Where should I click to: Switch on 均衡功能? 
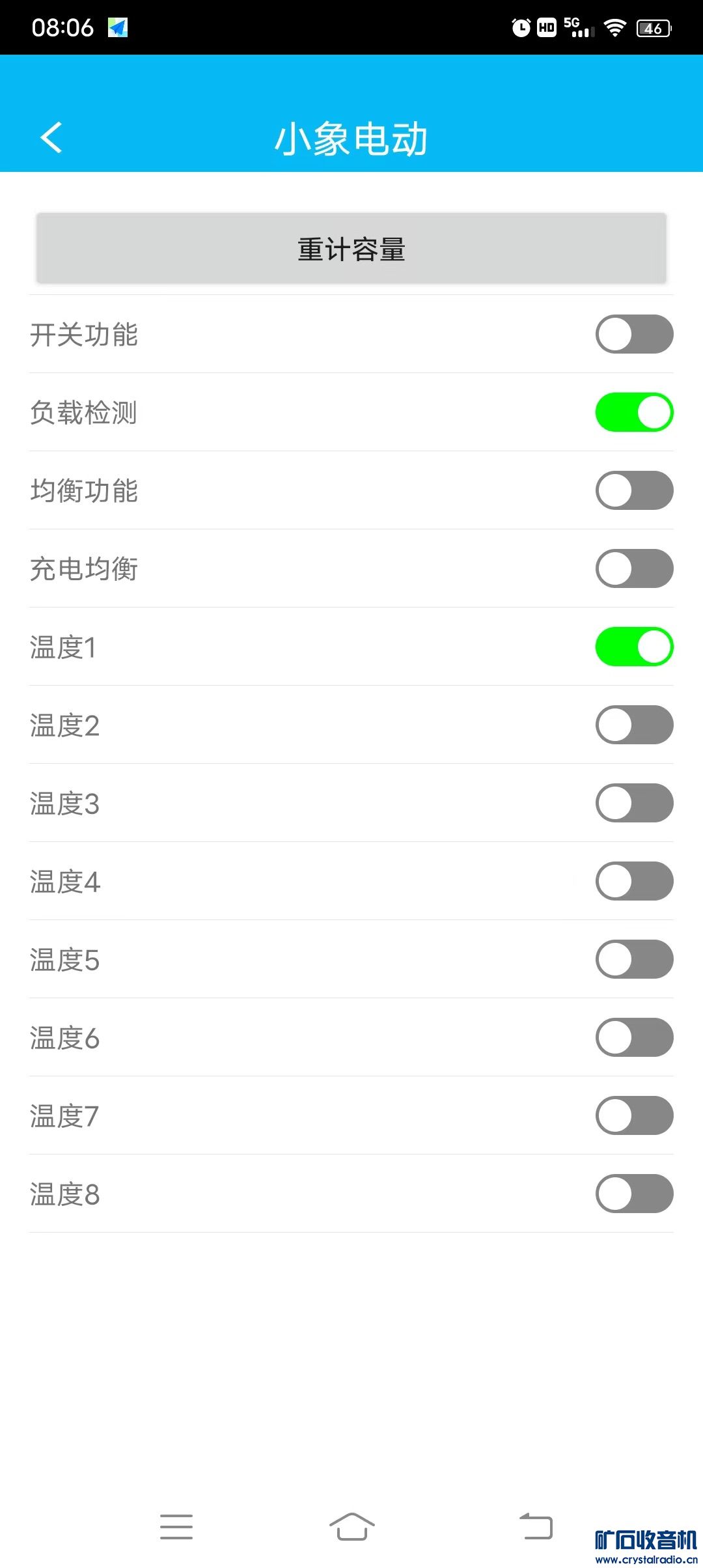(634, 490)
